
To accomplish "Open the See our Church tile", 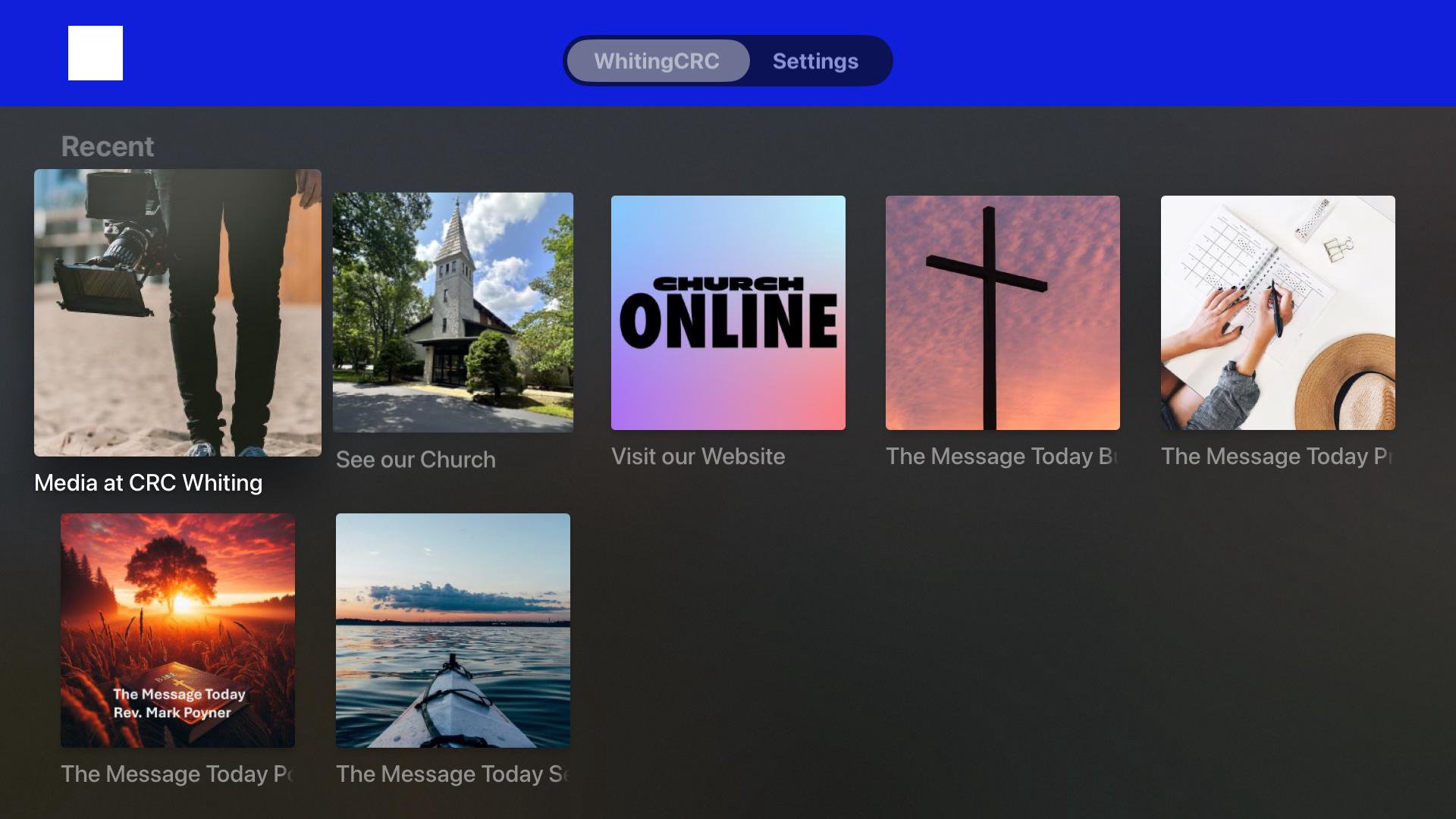I will click(453, 312).
